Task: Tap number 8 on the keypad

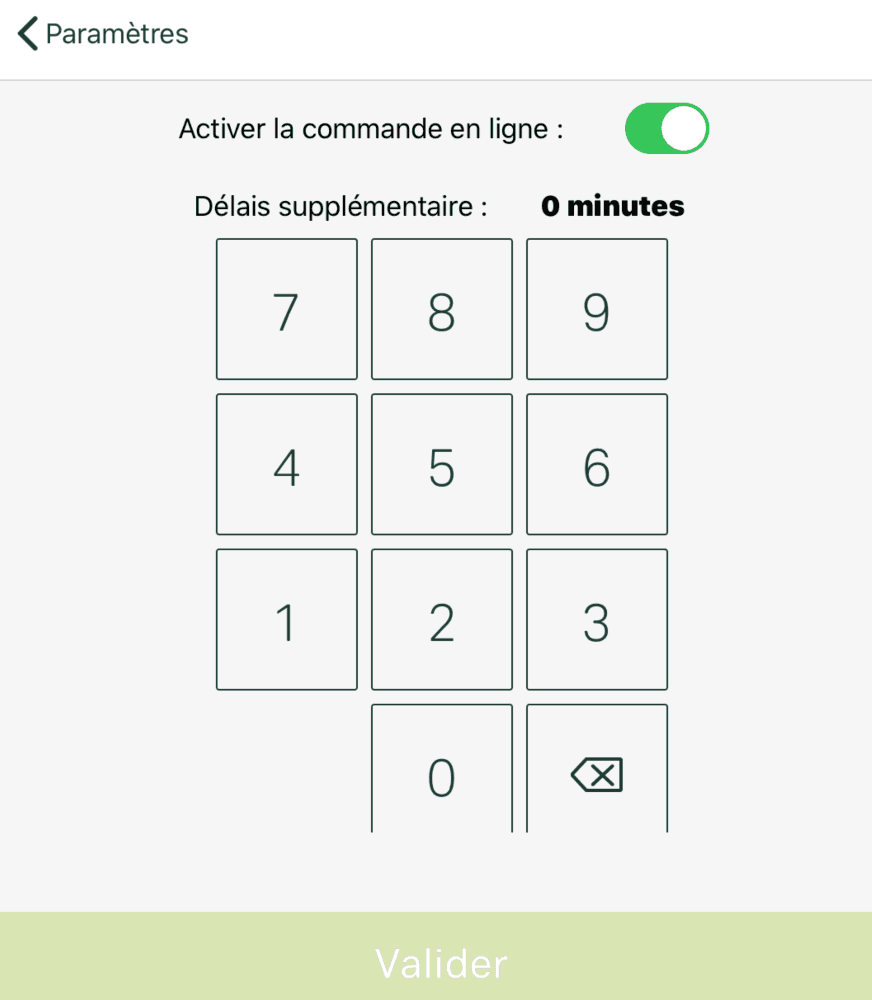Action: point(441,309)
